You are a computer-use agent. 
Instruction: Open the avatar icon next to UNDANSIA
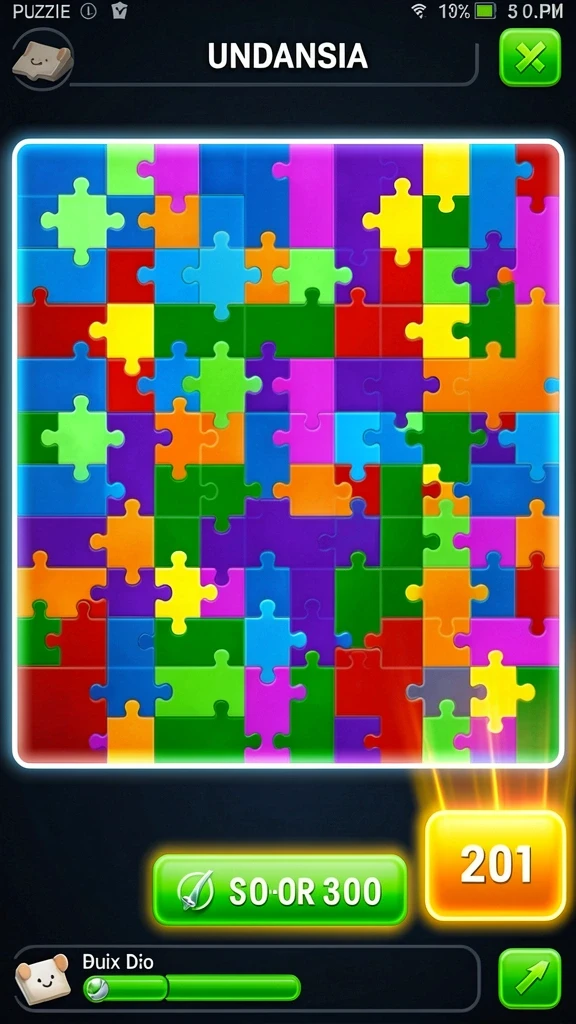[x=42, y=61]
